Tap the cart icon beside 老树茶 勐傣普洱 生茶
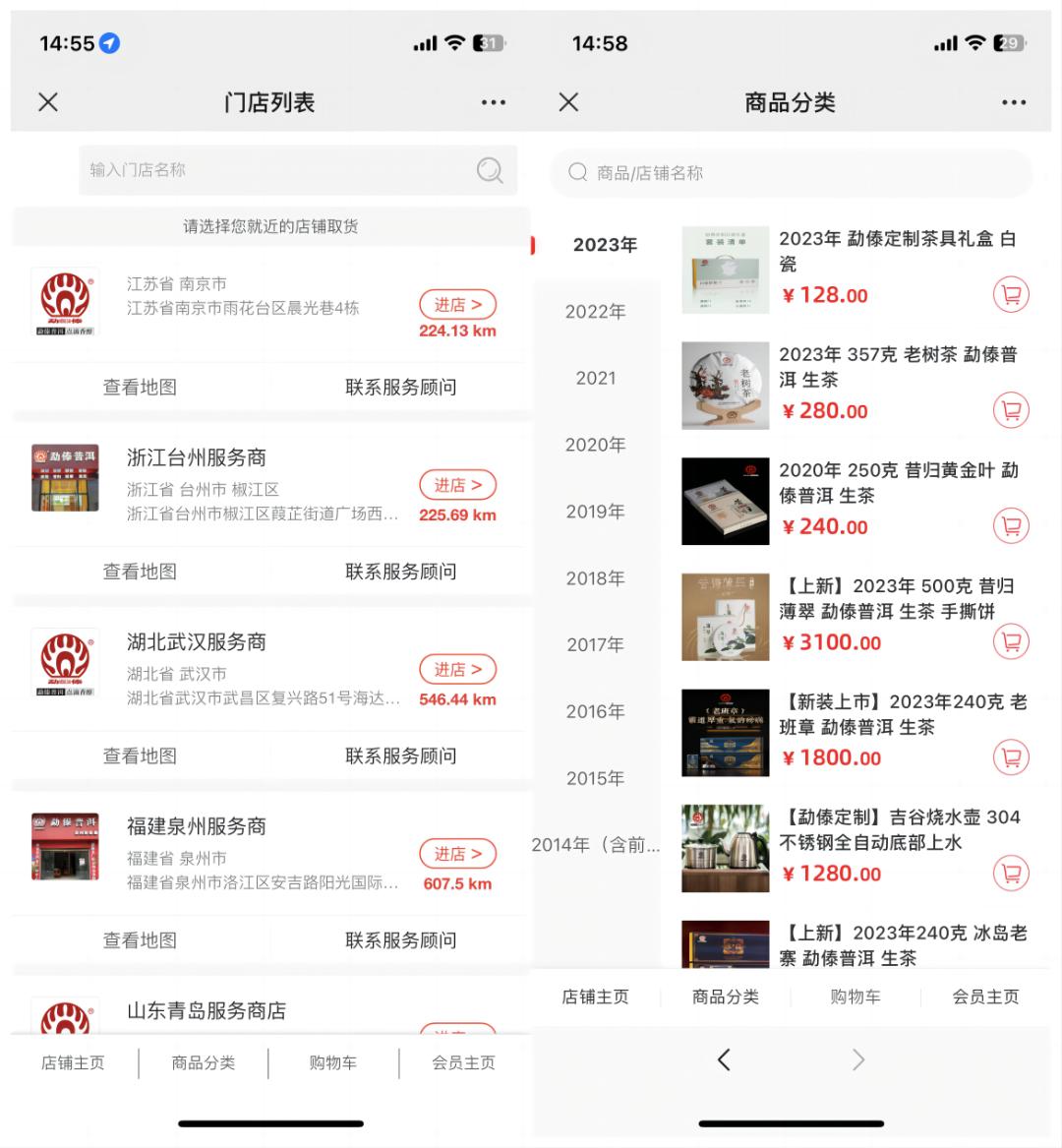1062x1148 pixels. pyautogui.click(x=1011, y=410)
